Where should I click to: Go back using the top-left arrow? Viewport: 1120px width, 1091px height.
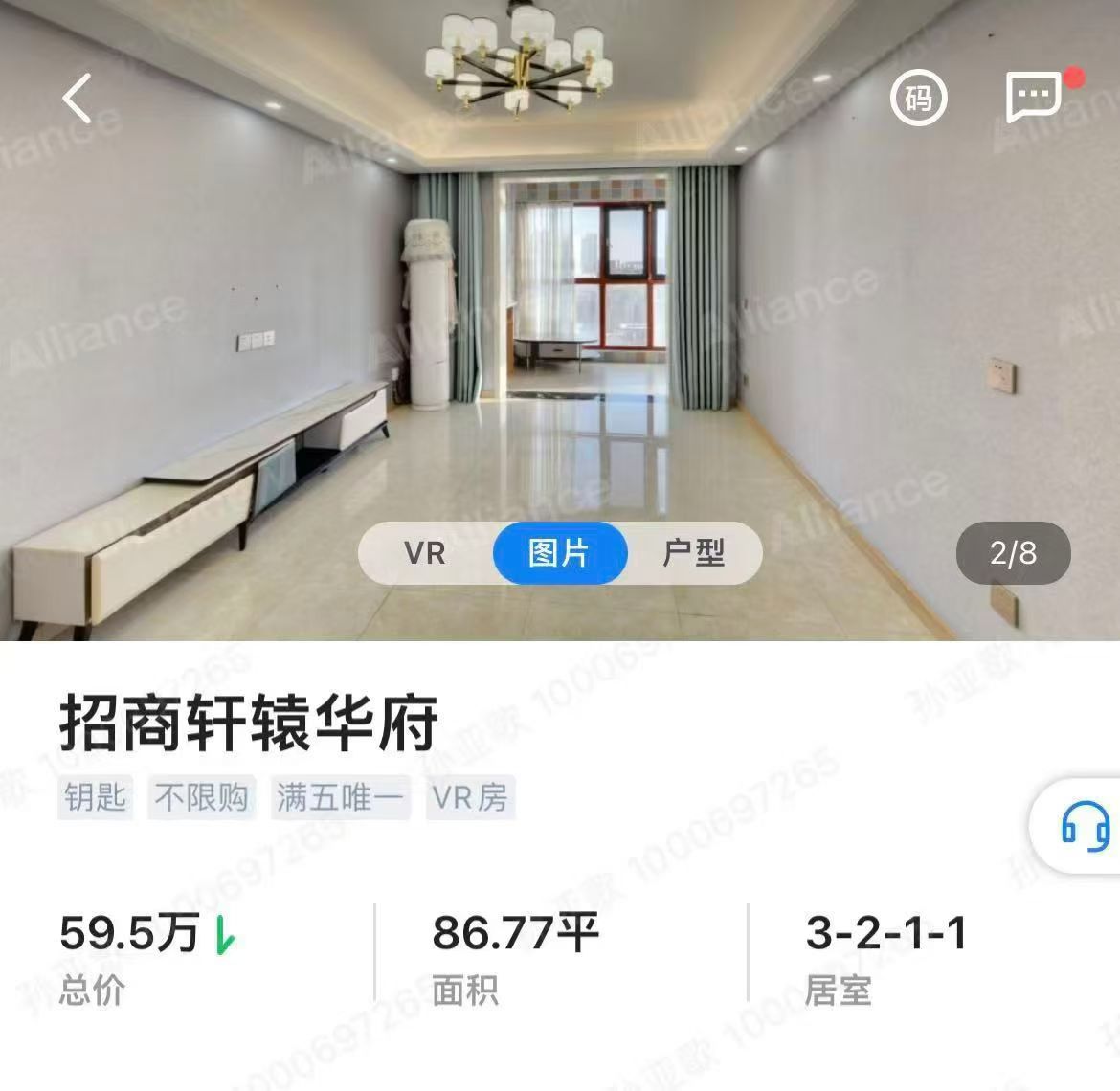pos(77,98)
